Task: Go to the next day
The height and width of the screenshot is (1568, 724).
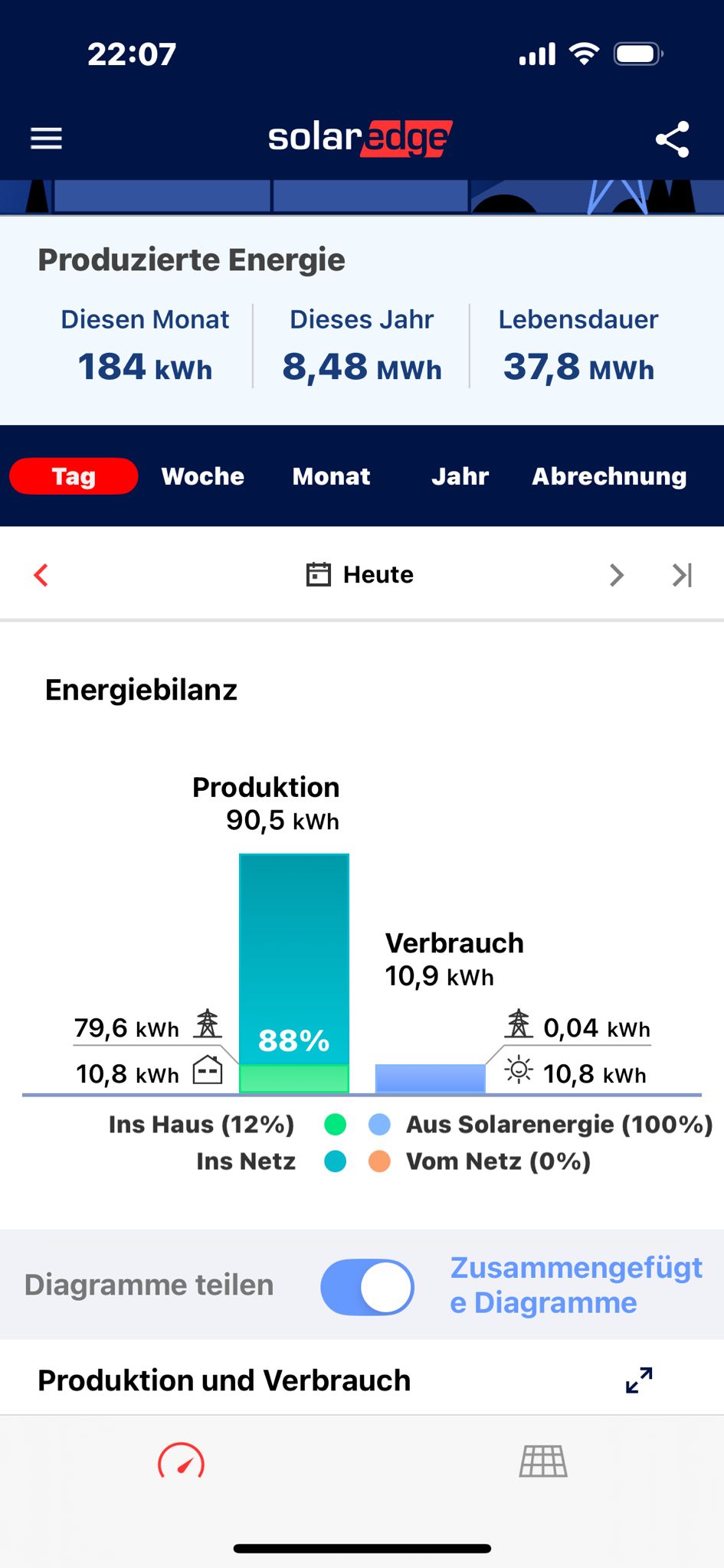Action: click(616, 574)
